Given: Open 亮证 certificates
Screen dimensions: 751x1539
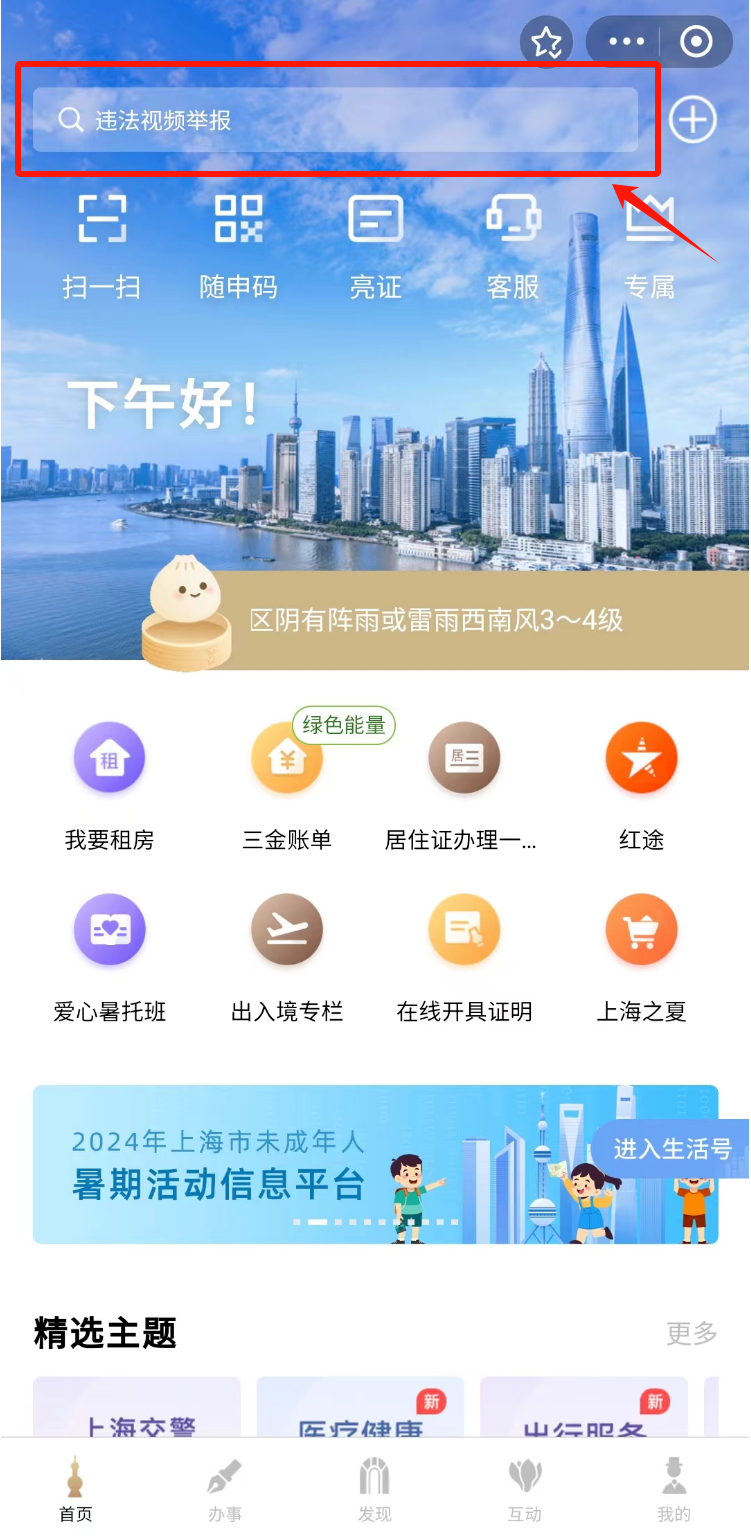Looking at the screenshot, I should (375, 245).
